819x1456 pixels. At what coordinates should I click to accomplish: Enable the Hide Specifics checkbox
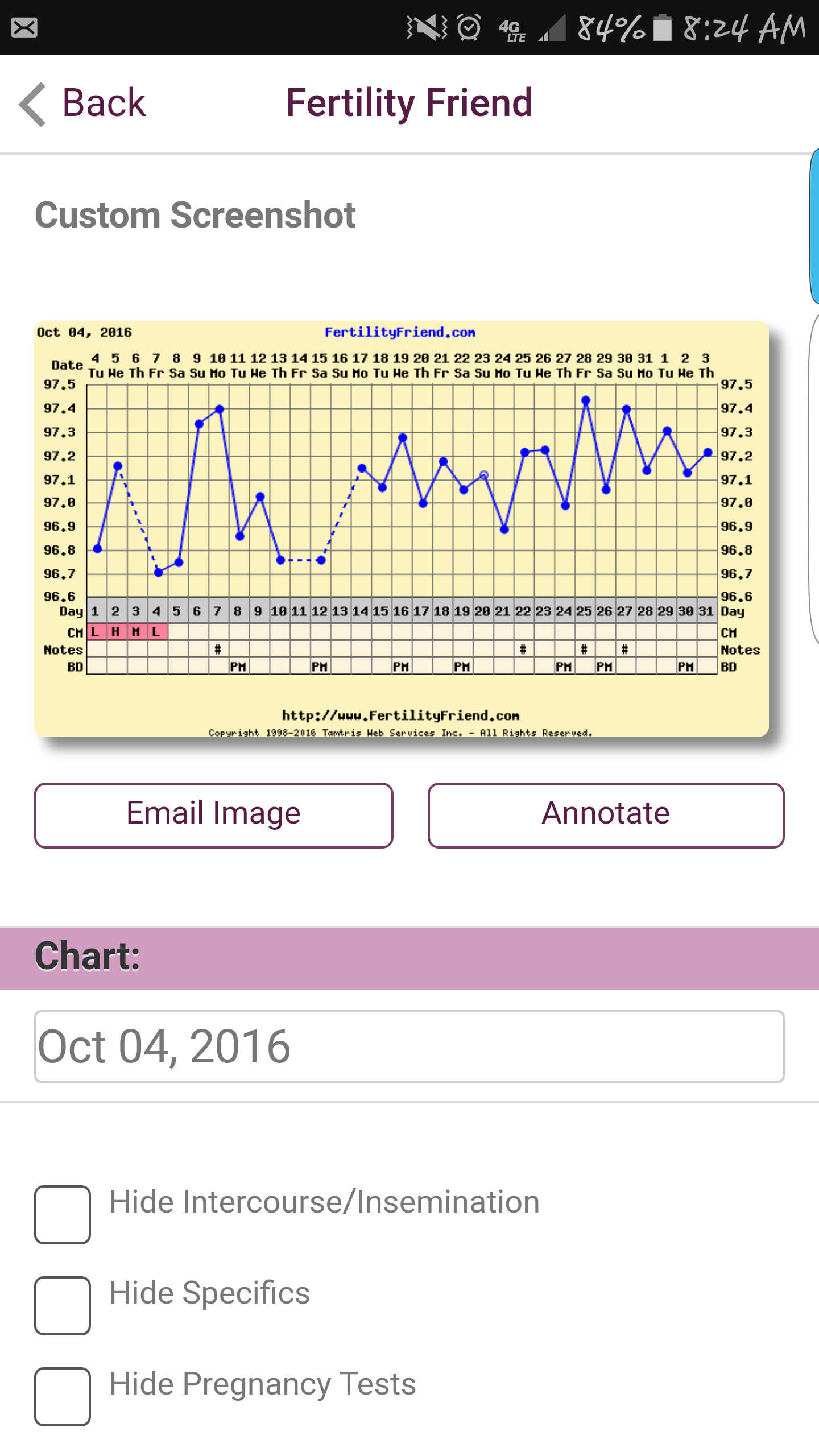point(63,1305)
